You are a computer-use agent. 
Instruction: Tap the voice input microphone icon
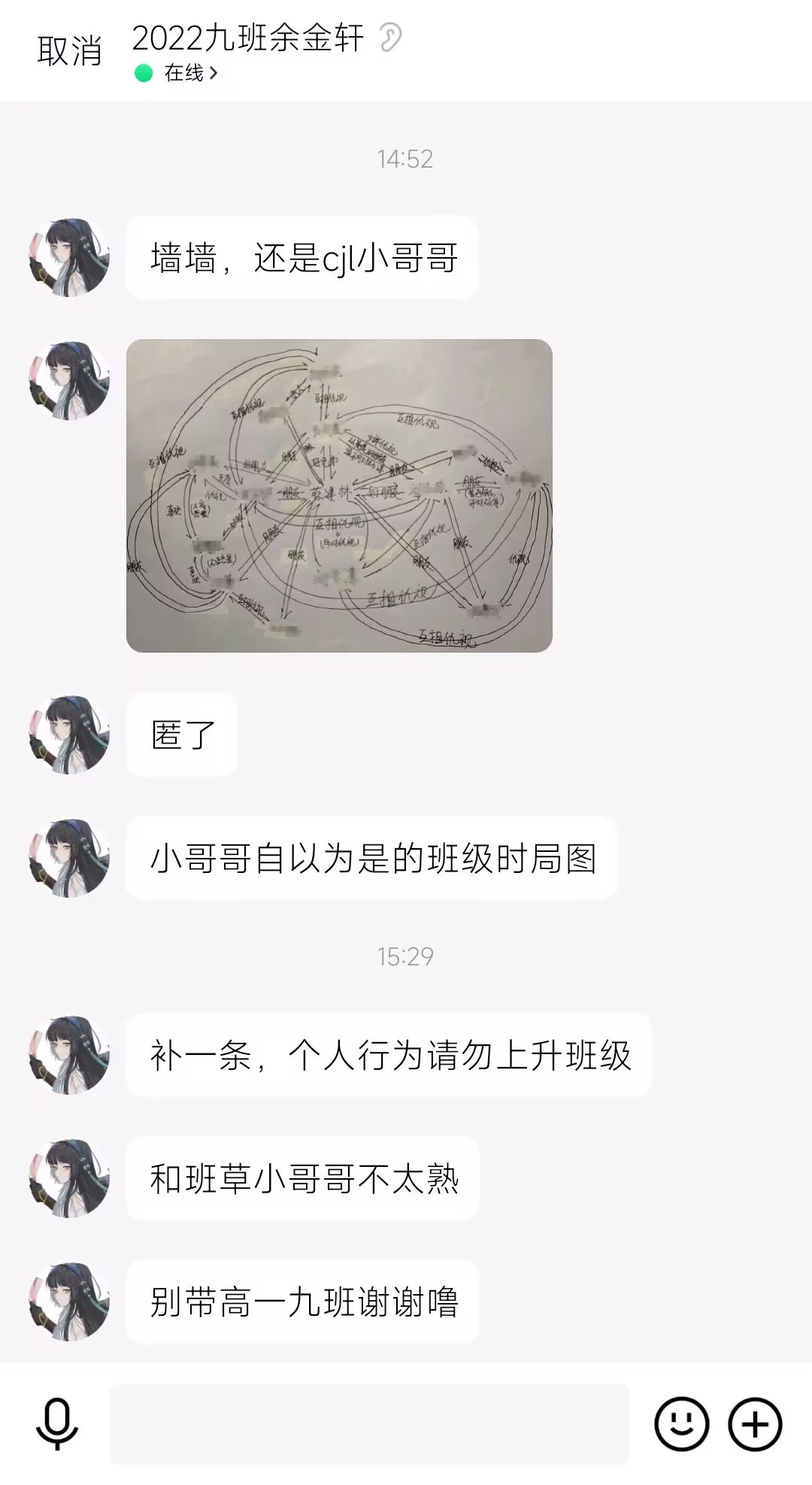click(57, 1423)
